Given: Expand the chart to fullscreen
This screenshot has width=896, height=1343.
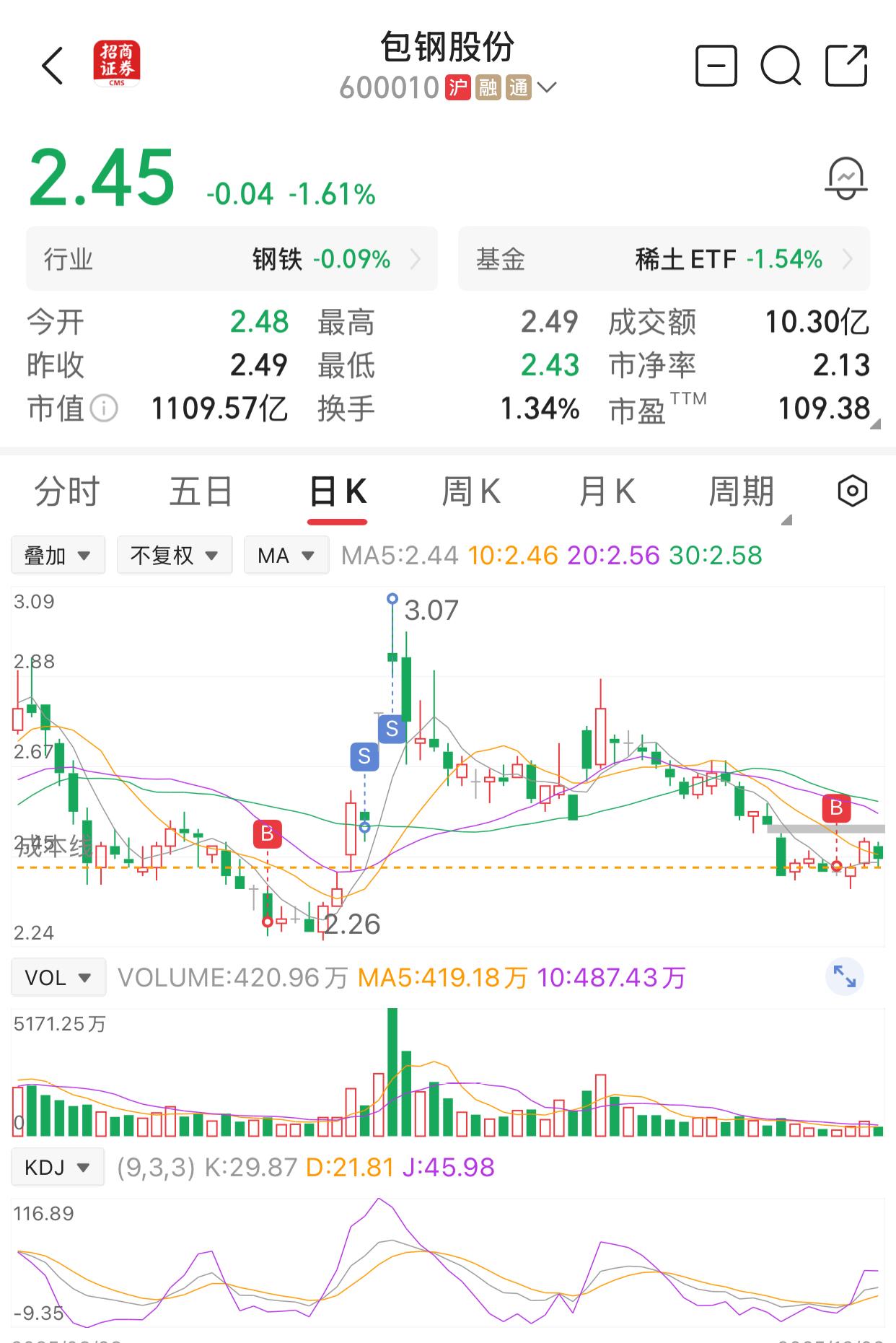Looking at the screenshot, I should 844,976.
